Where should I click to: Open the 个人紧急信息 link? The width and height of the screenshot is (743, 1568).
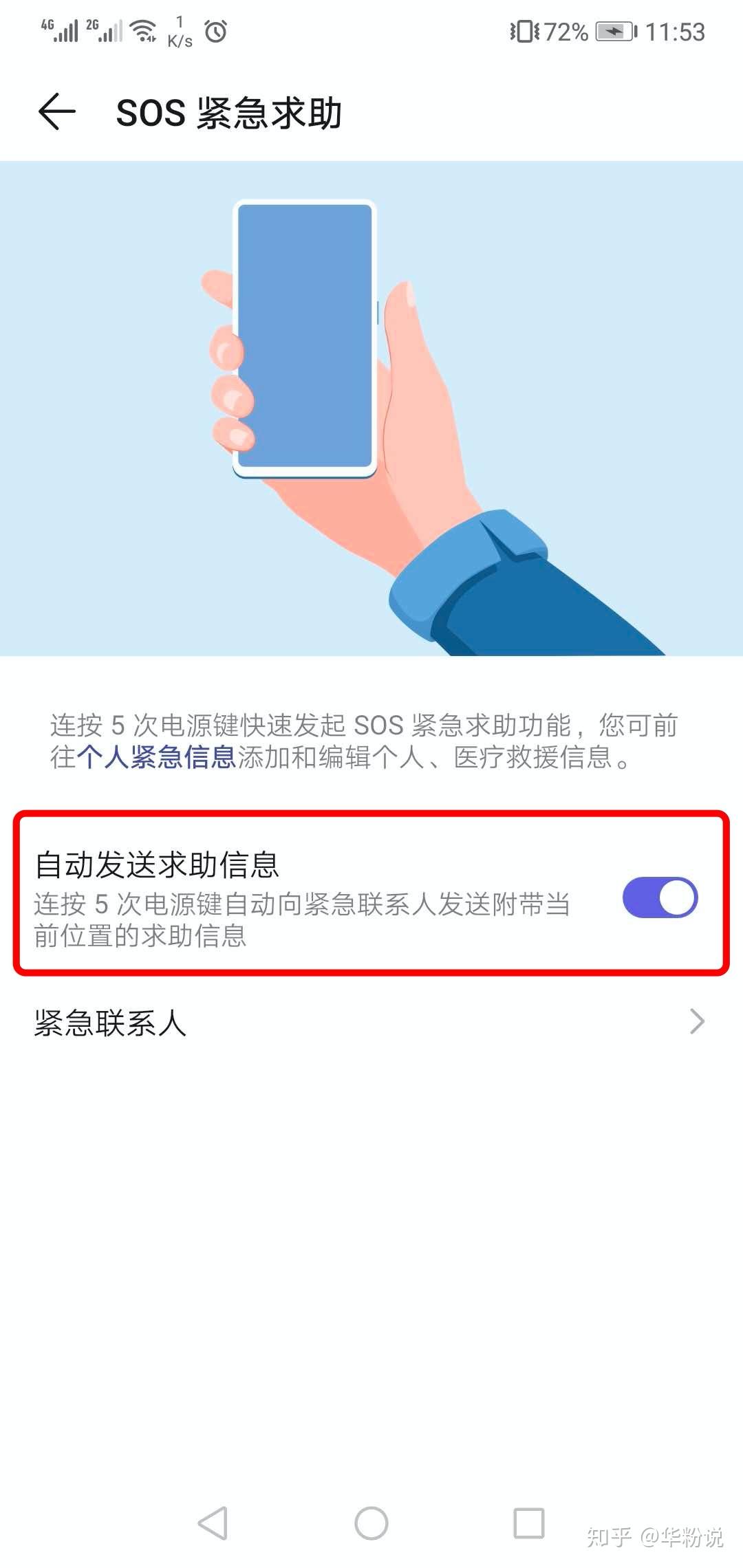coord(156,757)
